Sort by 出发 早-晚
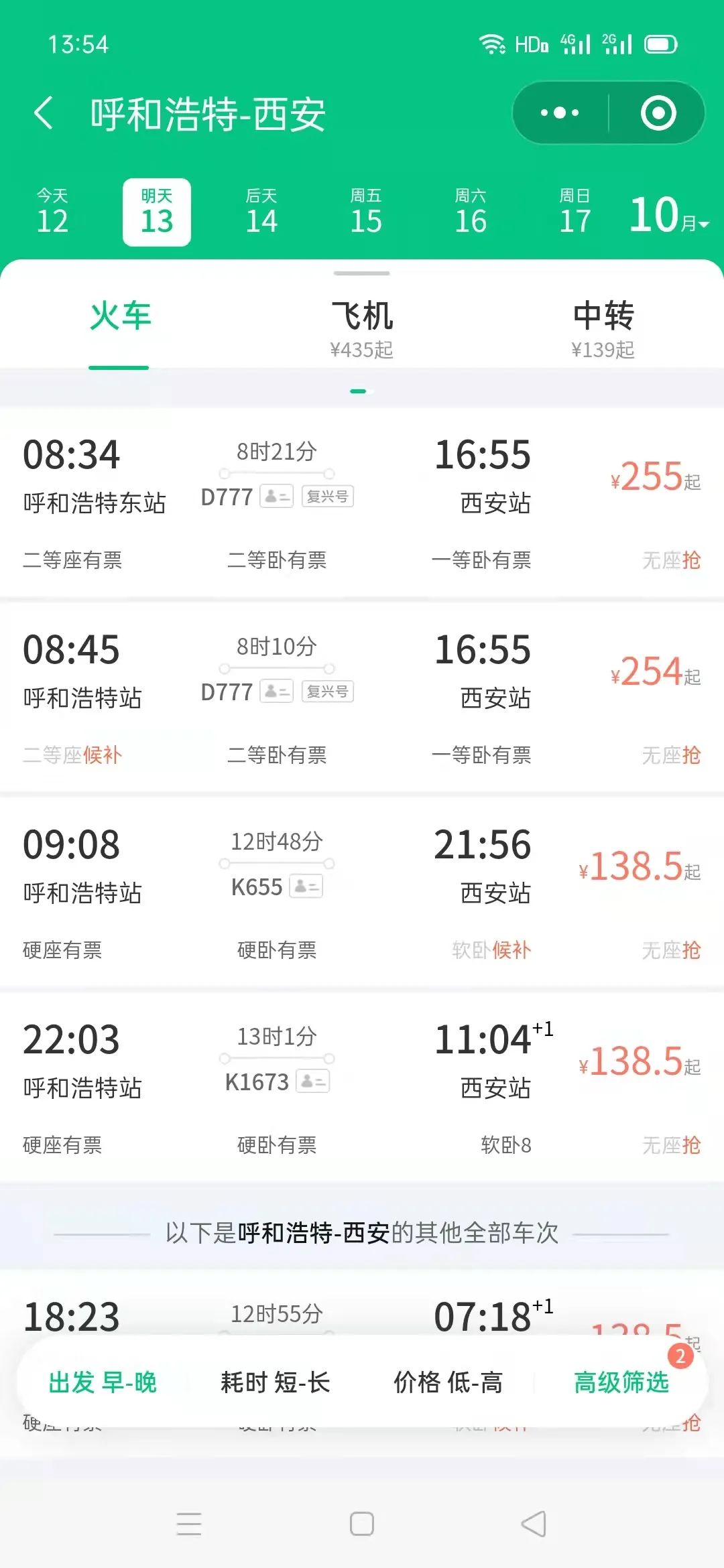724x1568 pixels. pyautogui.click(x=103, y=1382)
